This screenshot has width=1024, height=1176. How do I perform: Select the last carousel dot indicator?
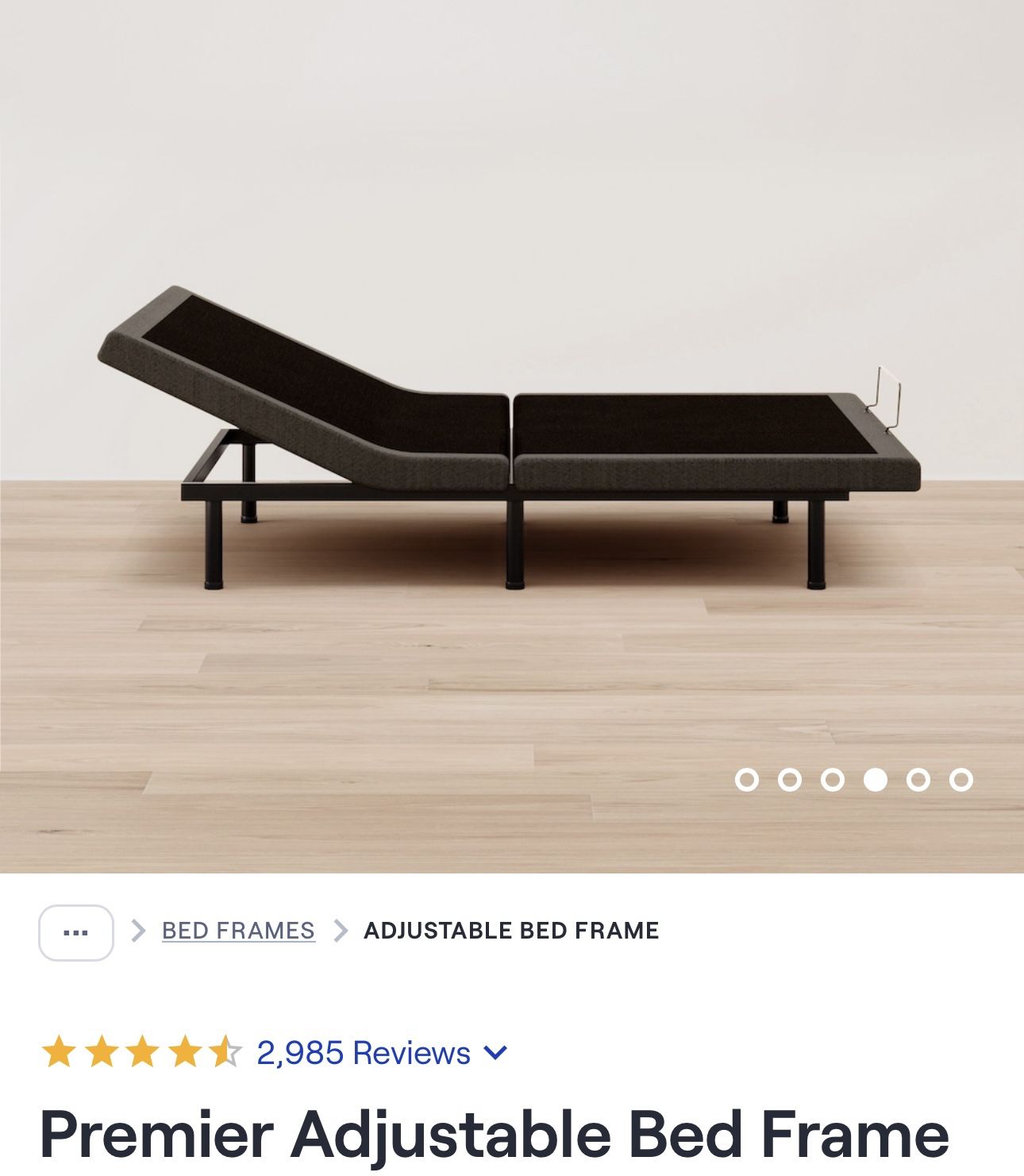[961, 780]
